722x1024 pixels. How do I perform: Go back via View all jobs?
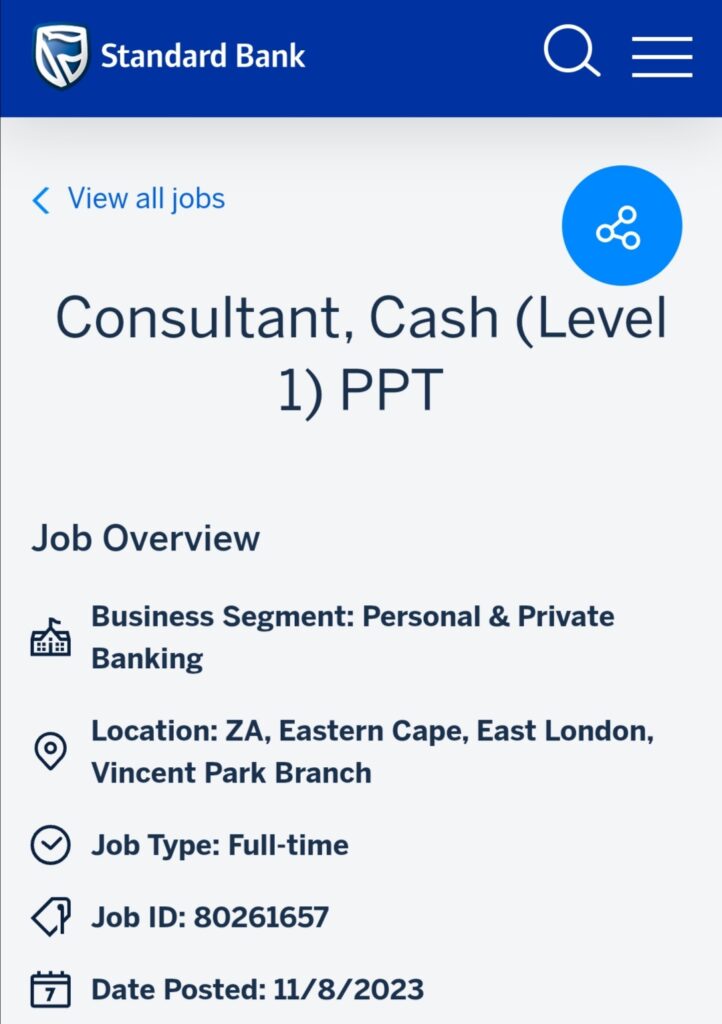[129, 199]
